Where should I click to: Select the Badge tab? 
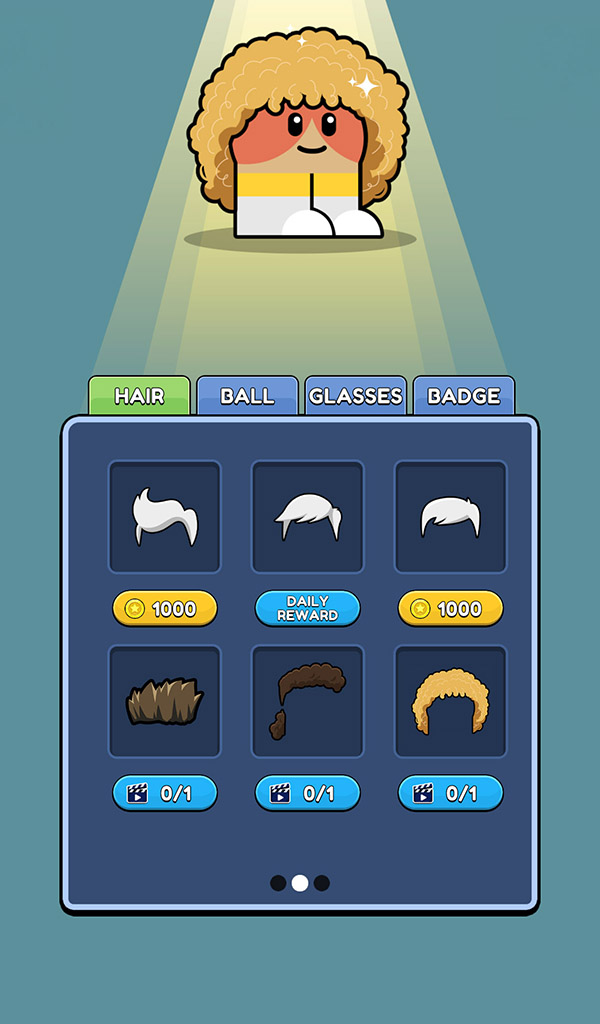[x=463, y=396]
